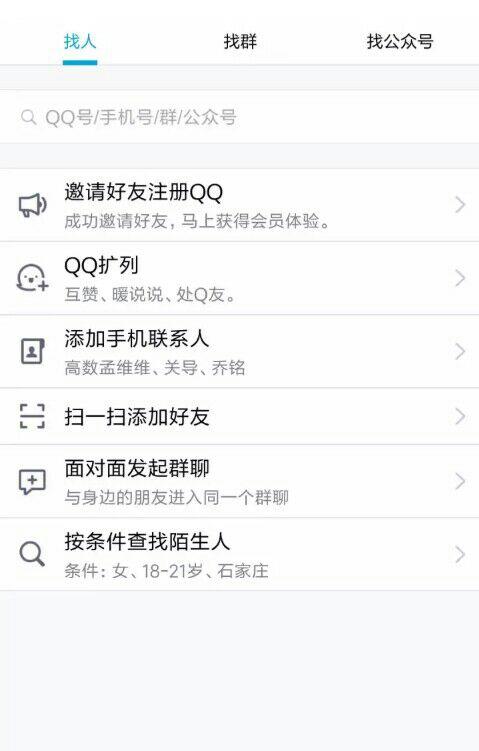Switch to the 找群 tab
The height and width of the screenshot is (751, 479).
pos(240,42)
